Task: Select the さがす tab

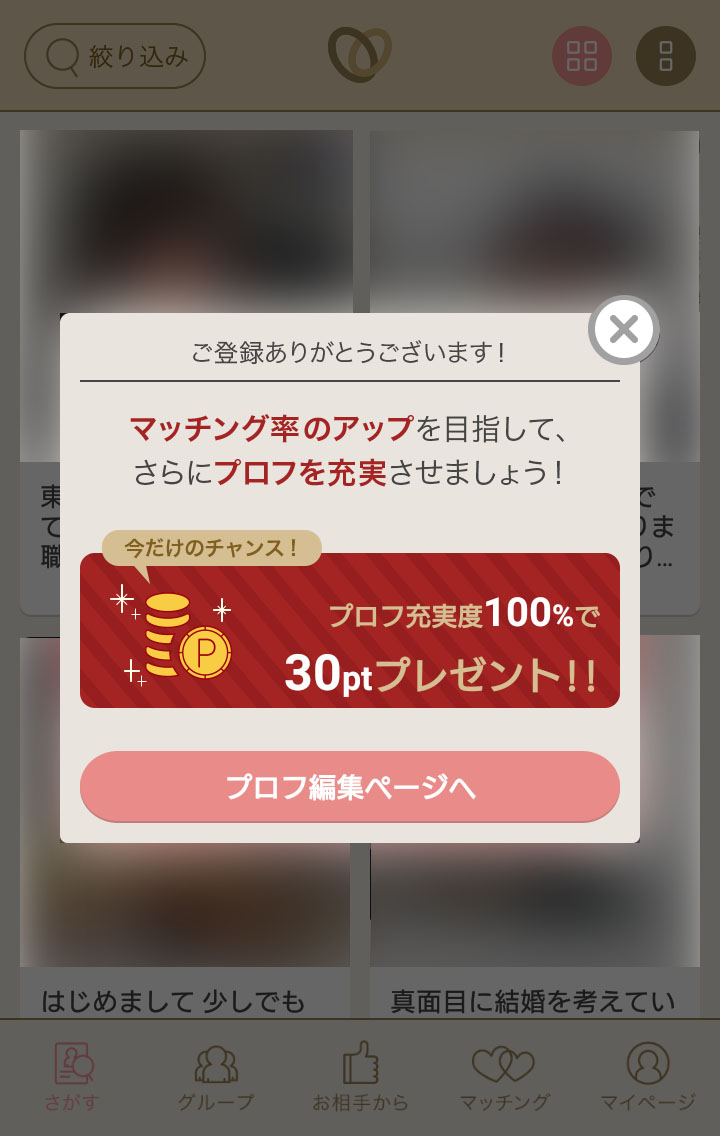Action: click(x=72, y=1077)
